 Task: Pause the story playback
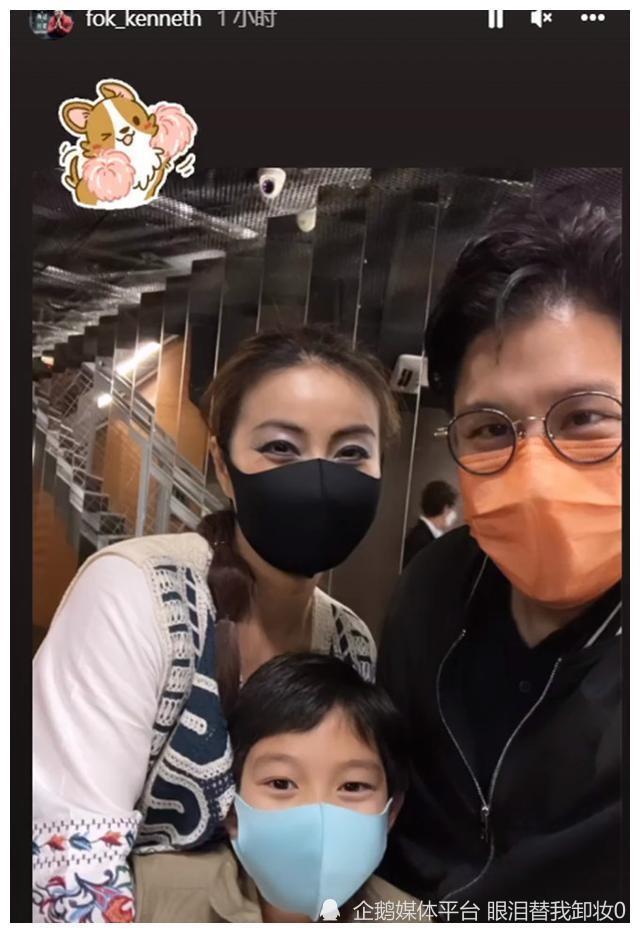(x=495, y=18)
